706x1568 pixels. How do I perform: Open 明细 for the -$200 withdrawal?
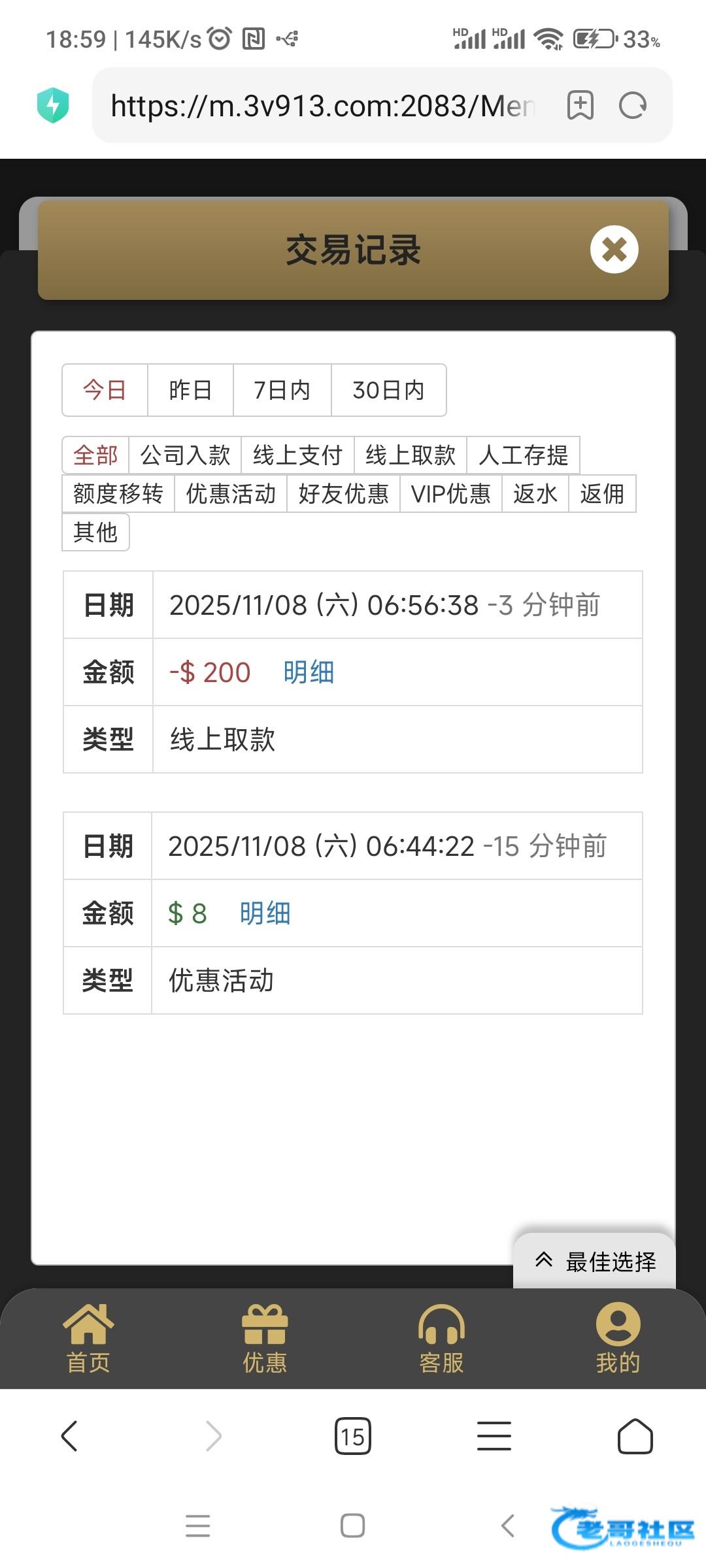pos(309,672)
